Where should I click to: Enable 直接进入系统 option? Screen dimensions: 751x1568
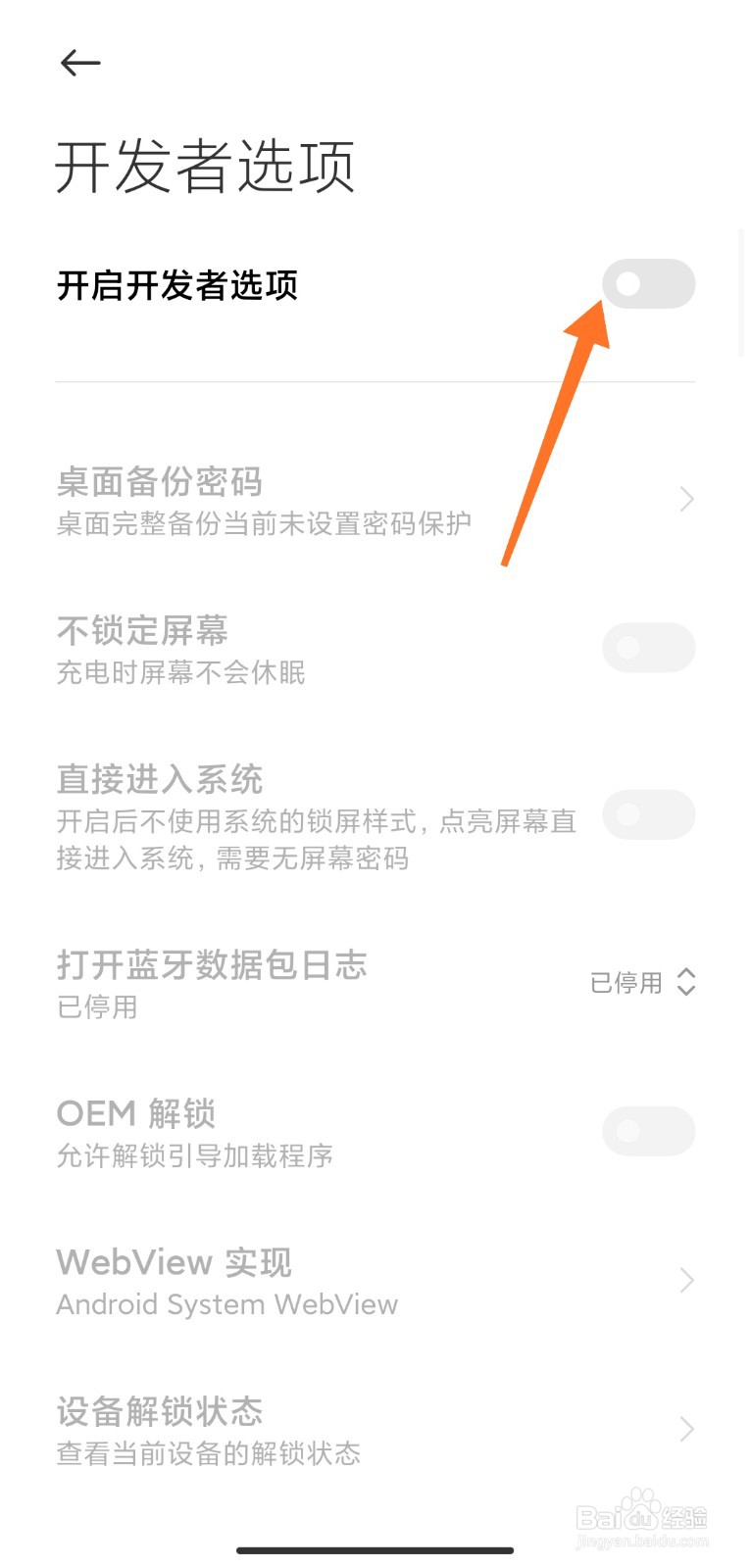coord(648,814)
